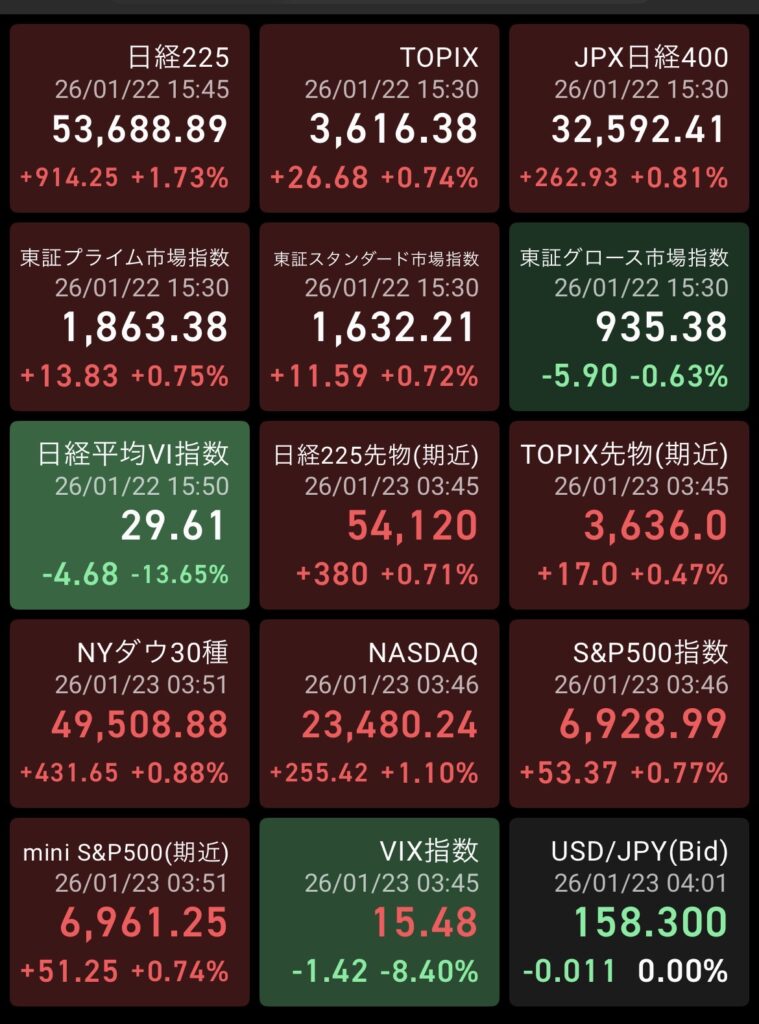Image resolution: width=759 pixels, height=1024 pixels.
Task: Select the NYダウ30種 tile
Action: tap(129, 712)
